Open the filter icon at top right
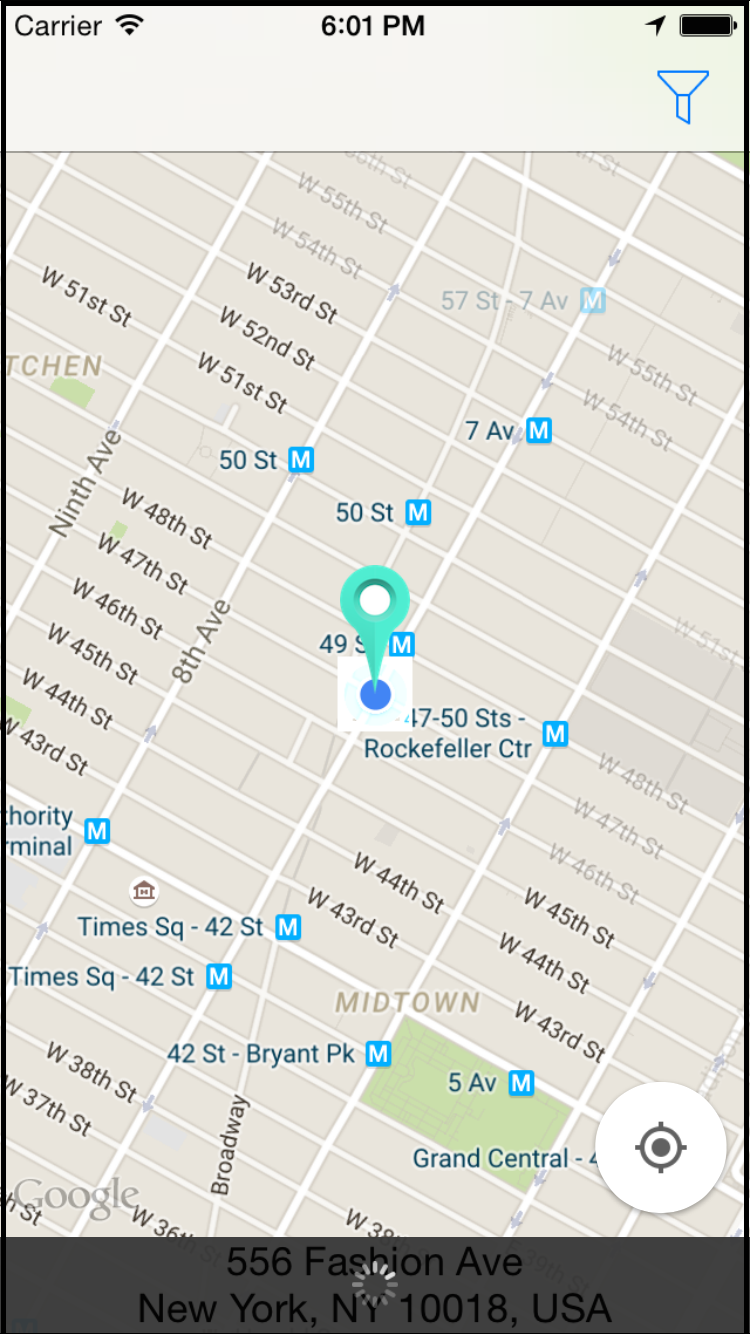 click(x=683, y=97)
